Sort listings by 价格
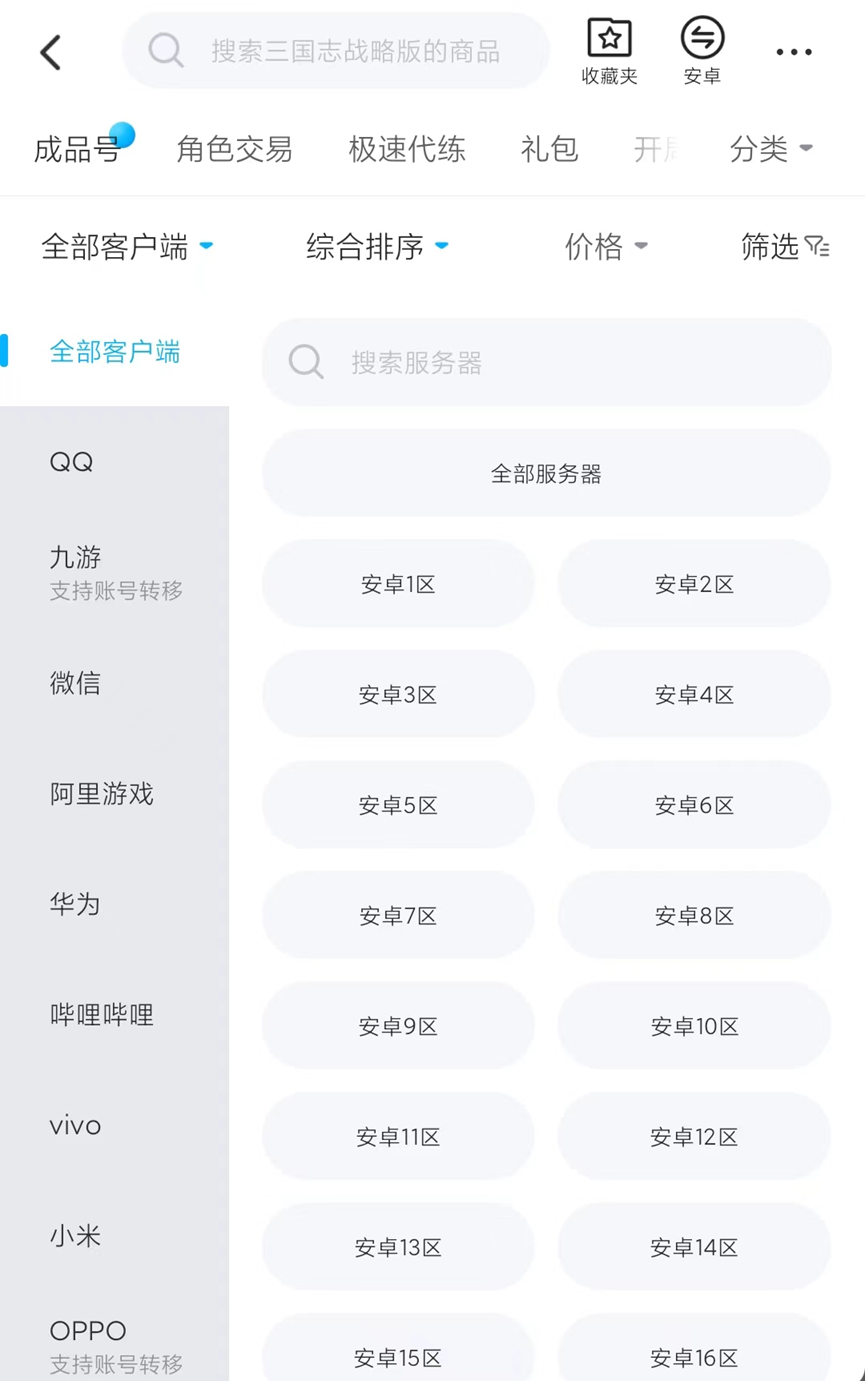865x1381 pixels. click(x=605, y=246)
